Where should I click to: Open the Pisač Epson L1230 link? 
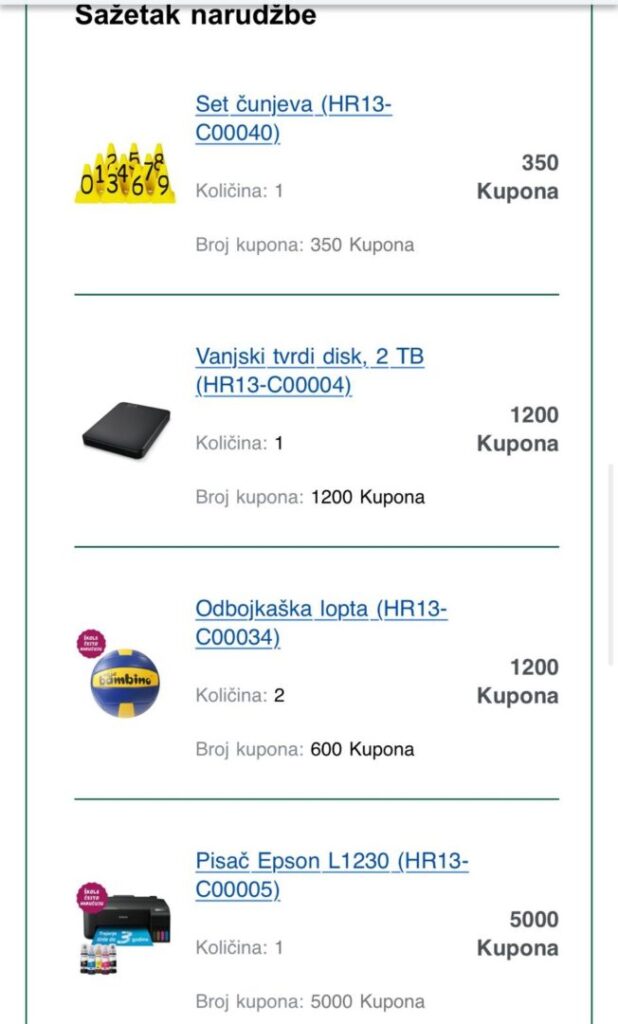(331, 861)
